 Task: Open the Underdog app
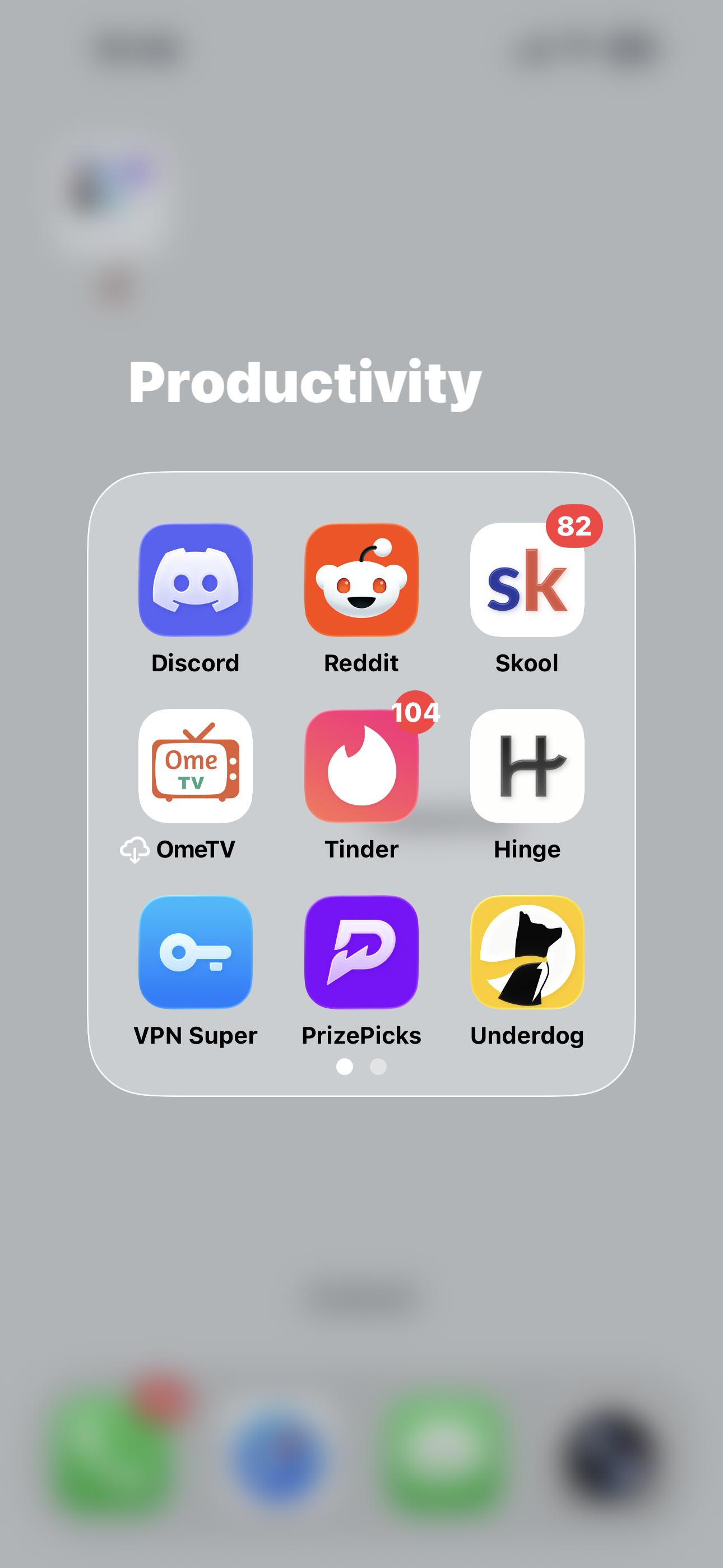(x=527, y=952)
